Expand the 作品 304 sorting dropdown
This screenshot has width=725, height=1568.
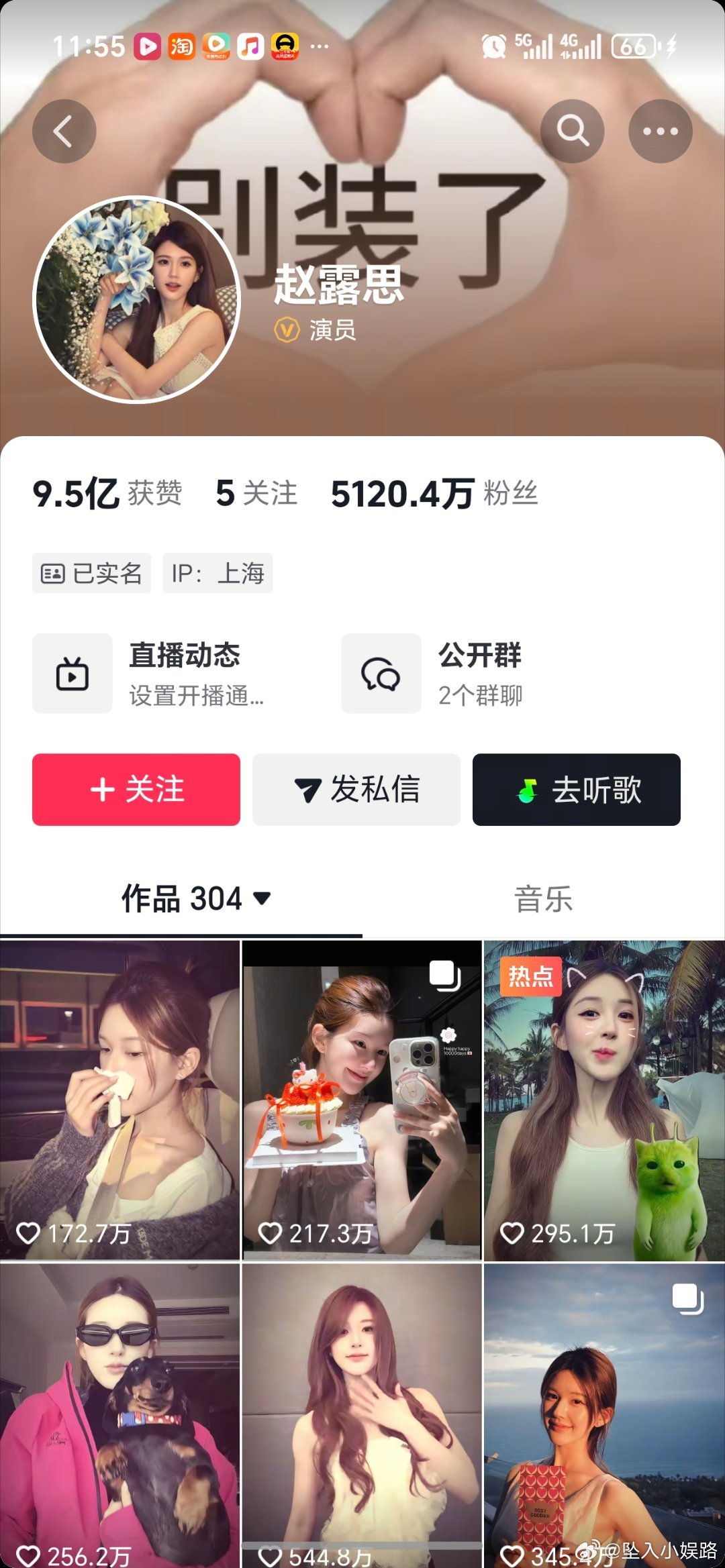264,897
